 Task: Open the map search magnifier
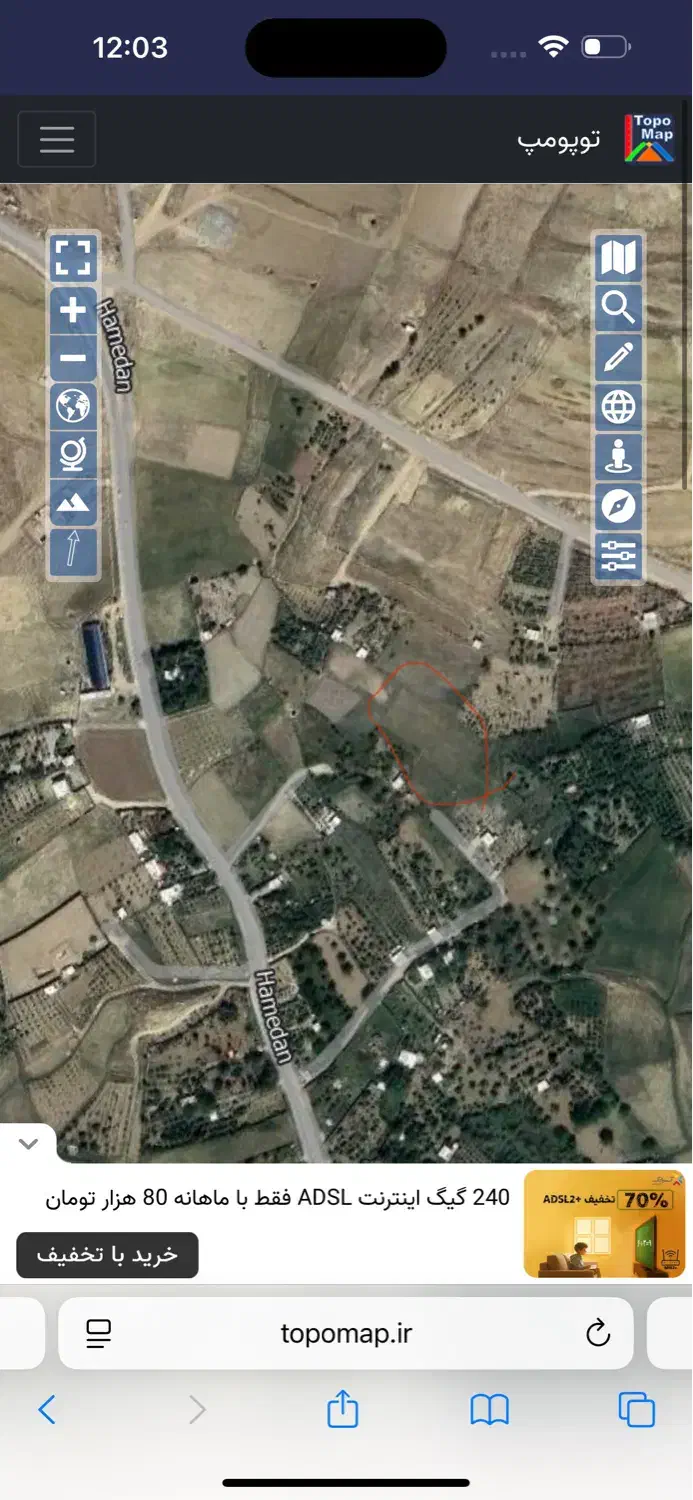618,308
